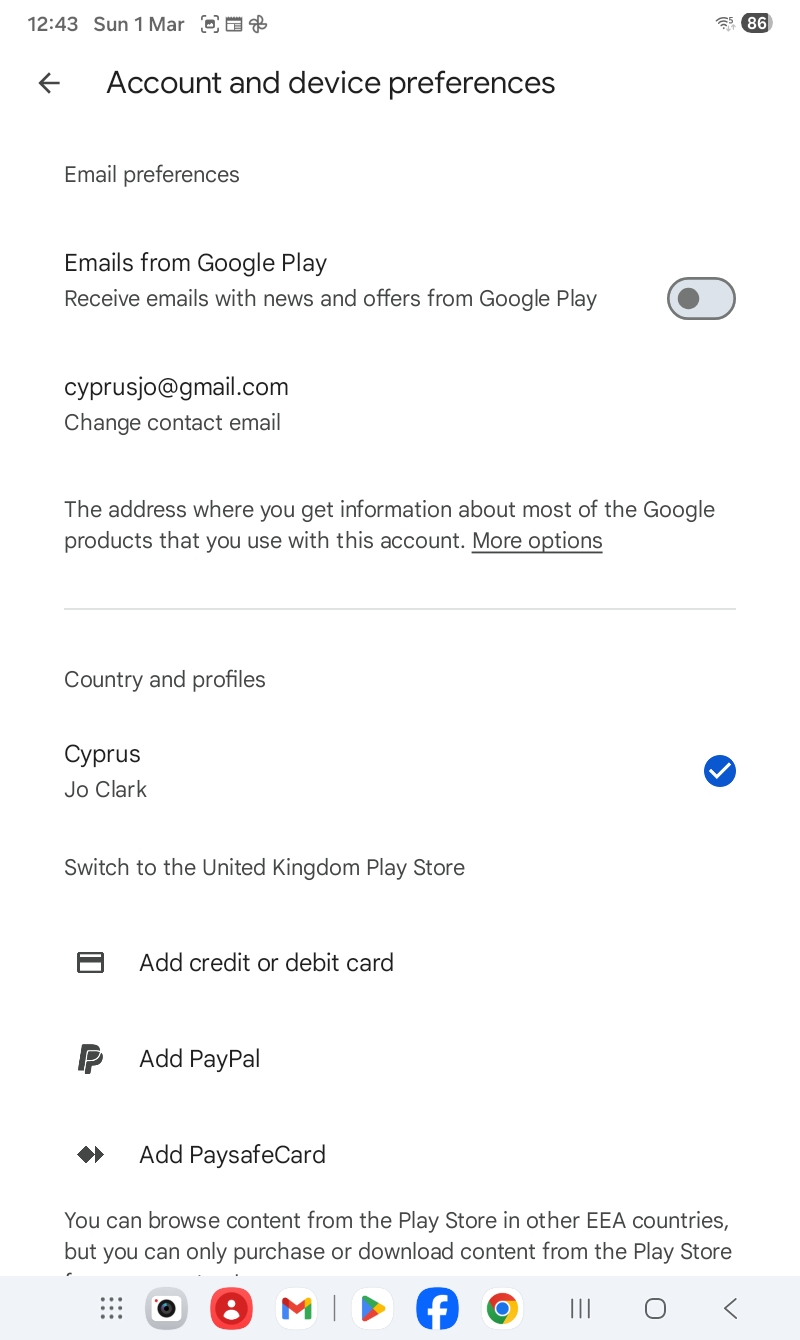Select the Cyprus Jo Clark profile
This screenshot has height=1340, width=800.
click(400, 771)
